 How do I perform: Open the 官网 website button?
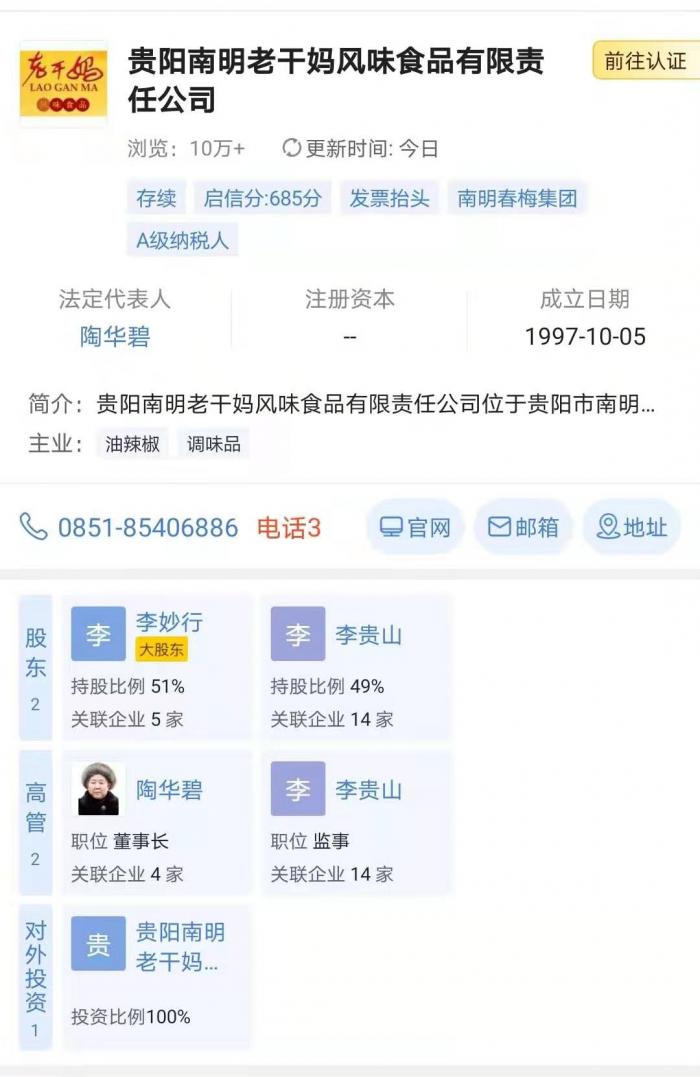click(415, 527)
